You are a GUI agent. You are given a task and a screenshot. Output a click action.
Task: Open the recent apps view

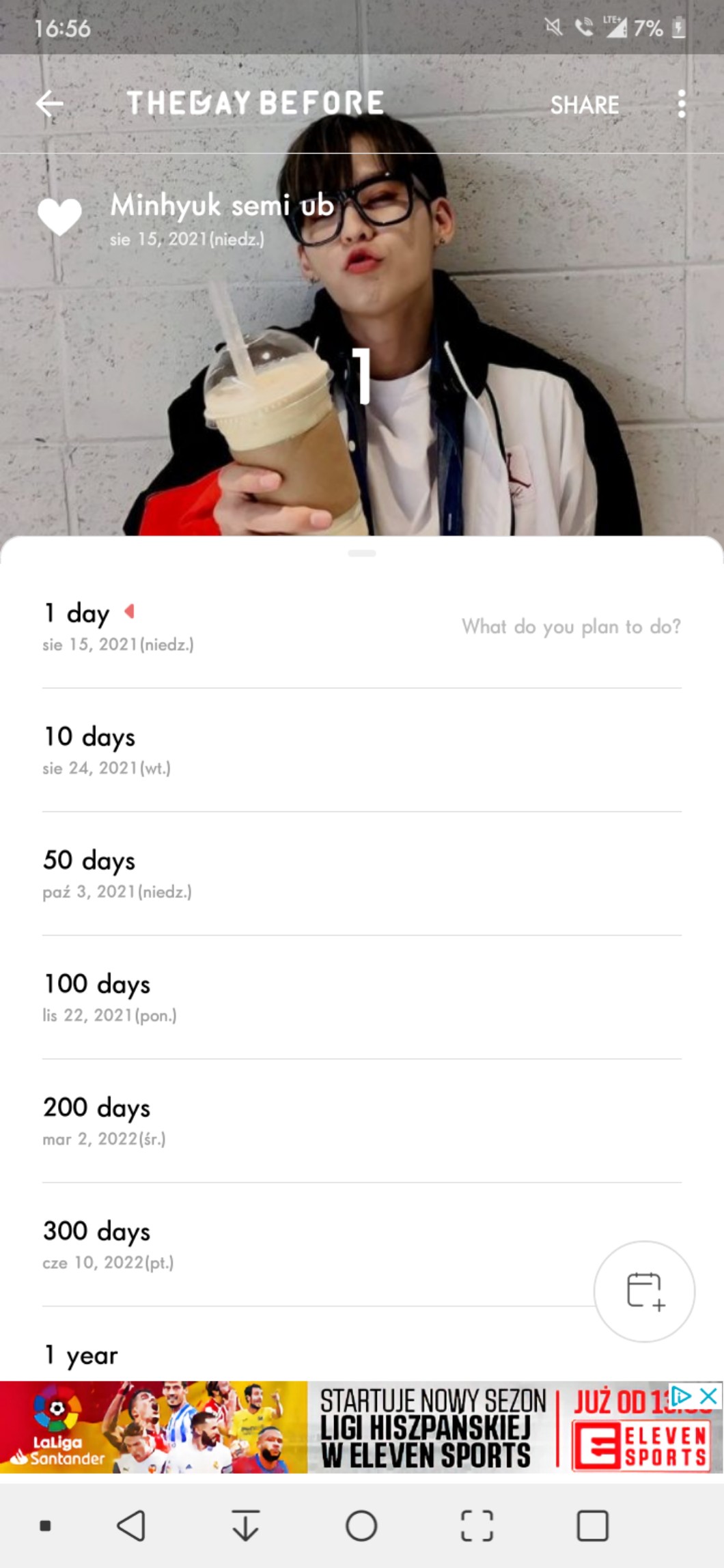click(592, 1525)
